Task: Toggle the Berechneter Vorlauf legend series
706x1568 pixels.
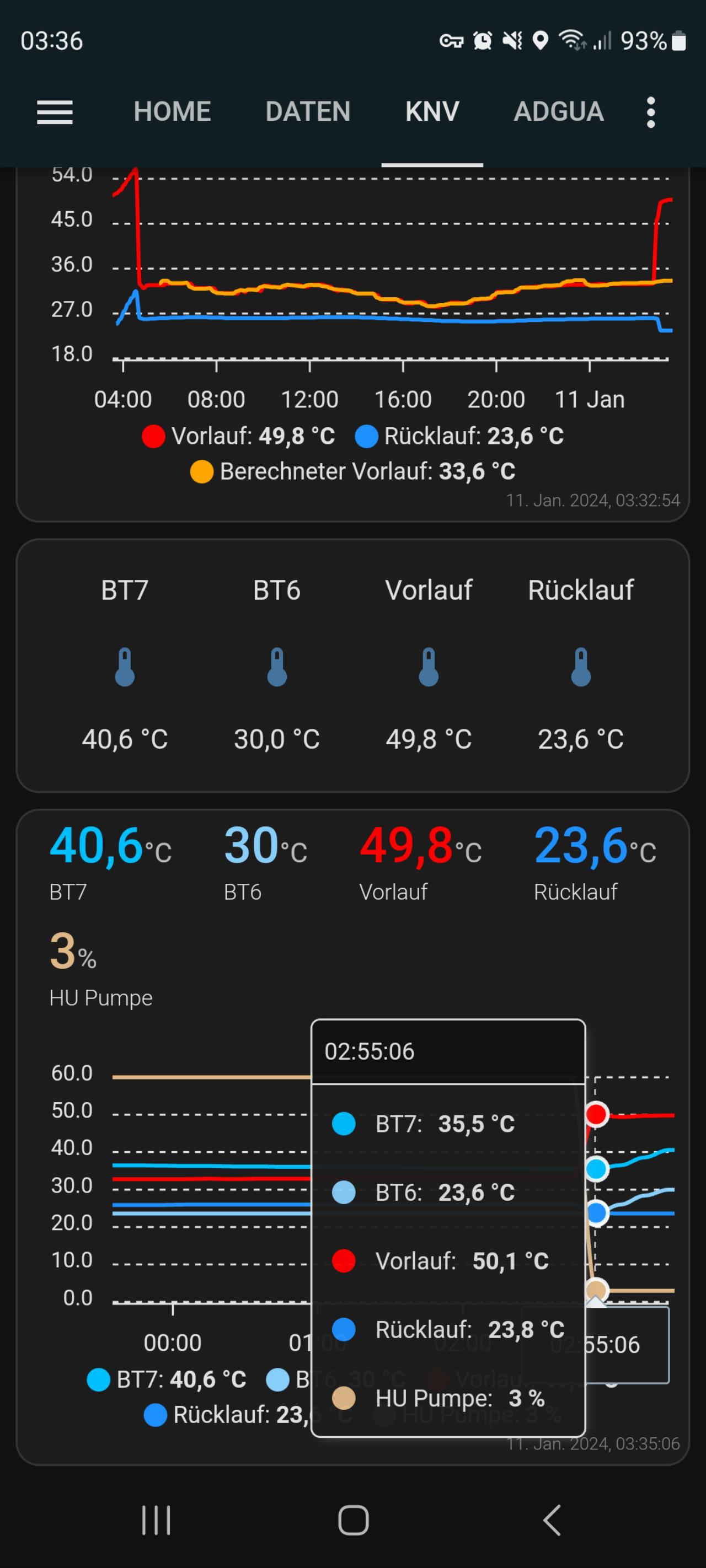Action: (352, 471)
